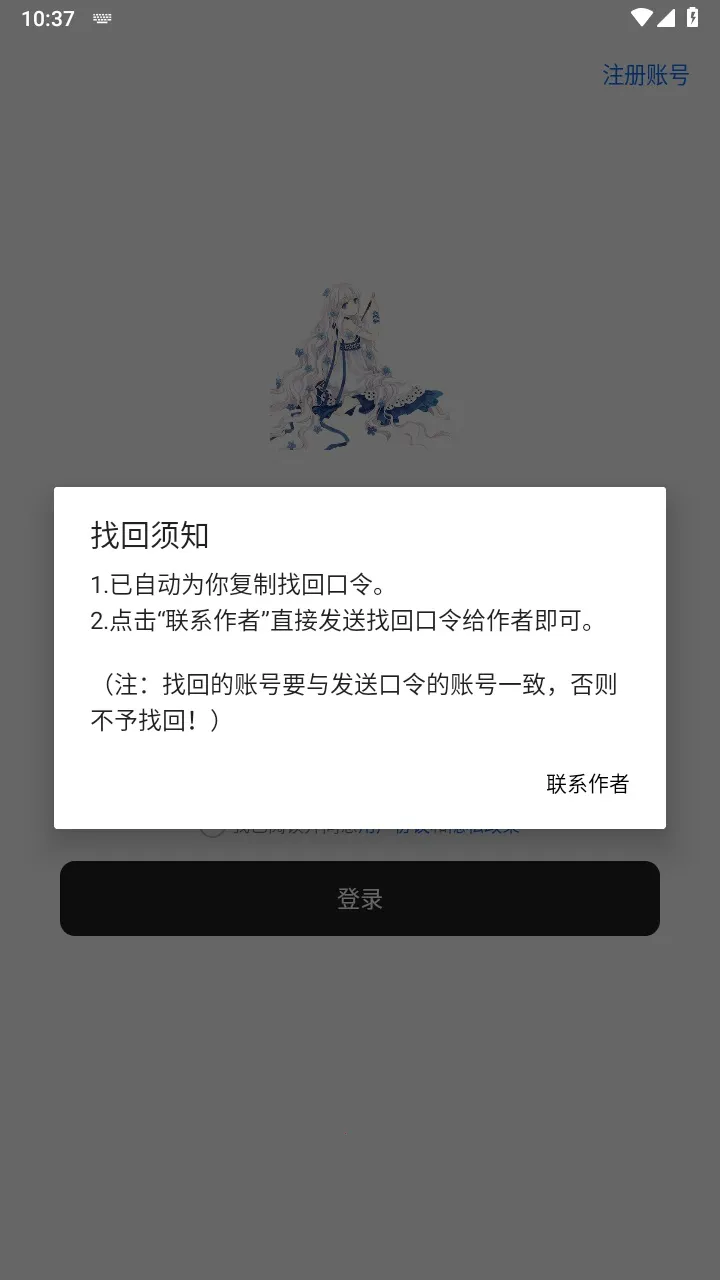Tap 联系作者 to contact the author

(x=586, y=785)
